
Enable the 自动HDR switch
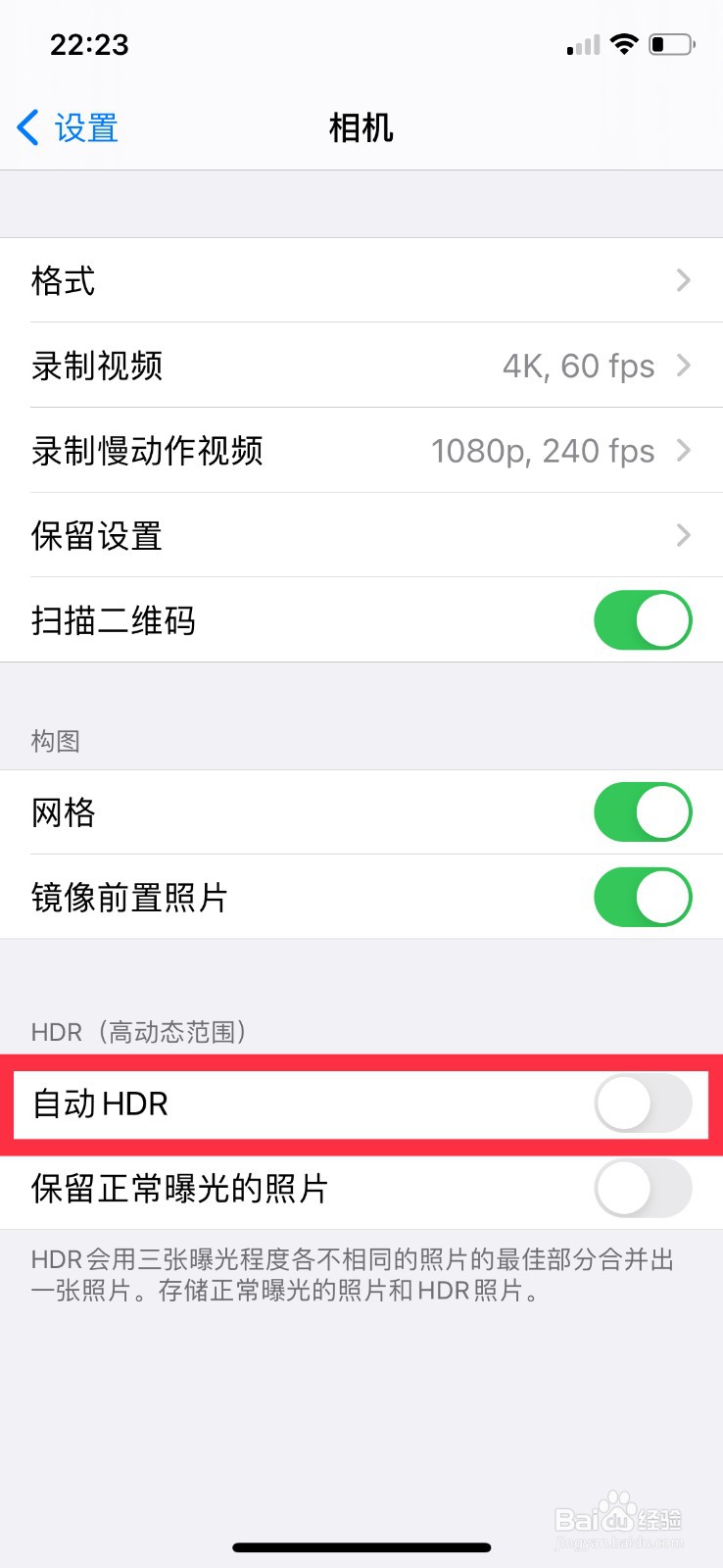644,1102
